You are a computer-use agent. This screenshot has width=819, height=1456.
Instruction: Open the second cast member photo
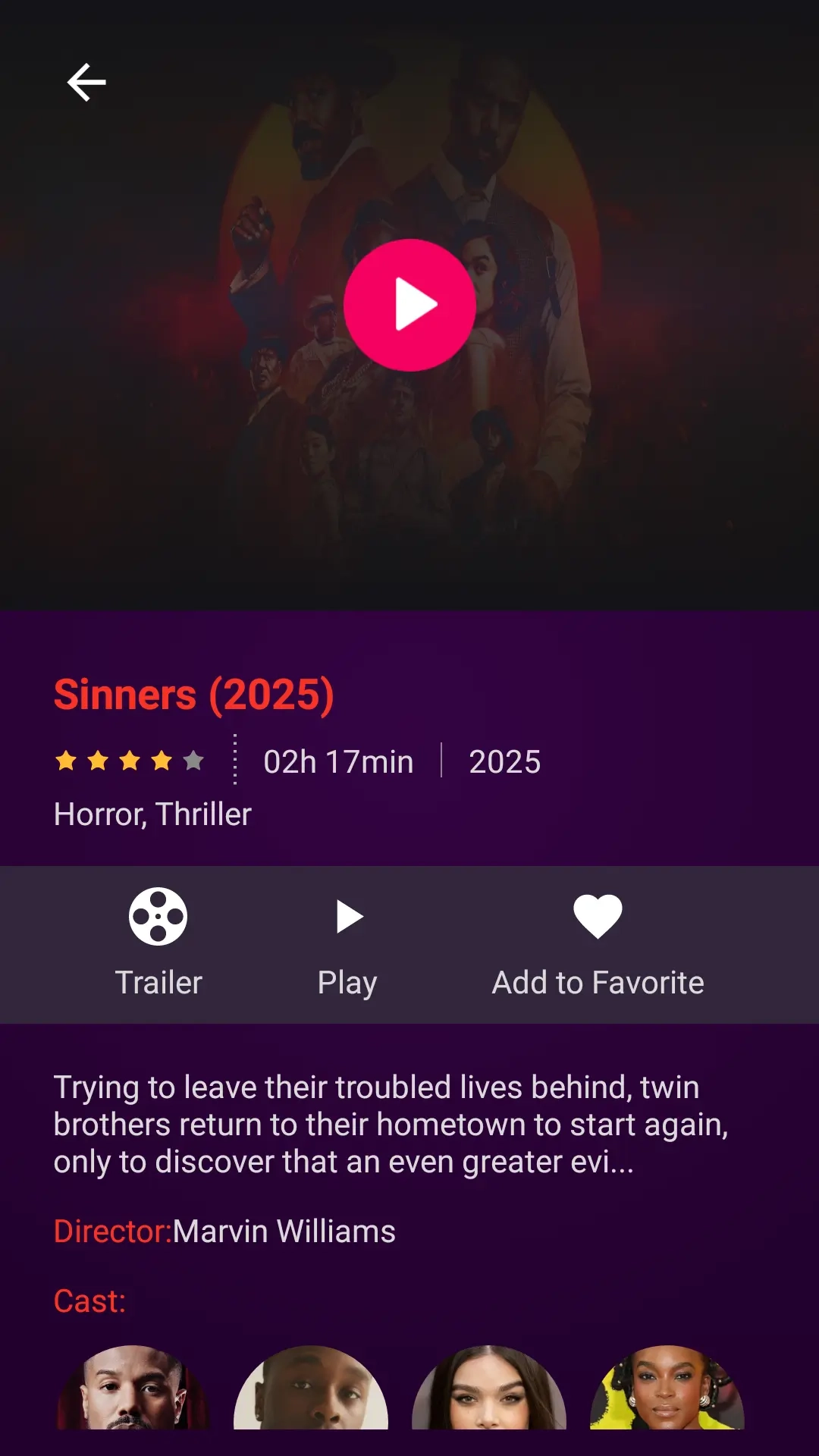click(311, 1388)
